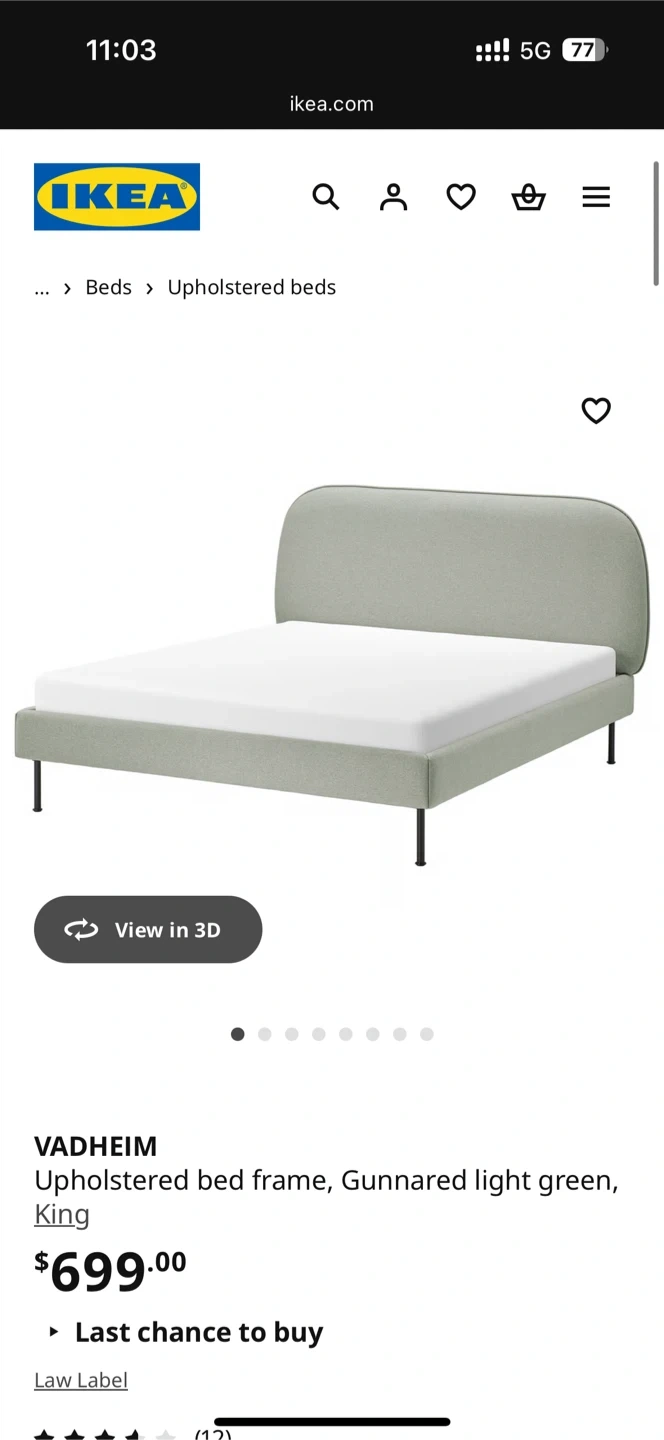This screenshot has height=1440, width=664.
Task: Open the hamburger menu
Action: (x=596, y=197)
